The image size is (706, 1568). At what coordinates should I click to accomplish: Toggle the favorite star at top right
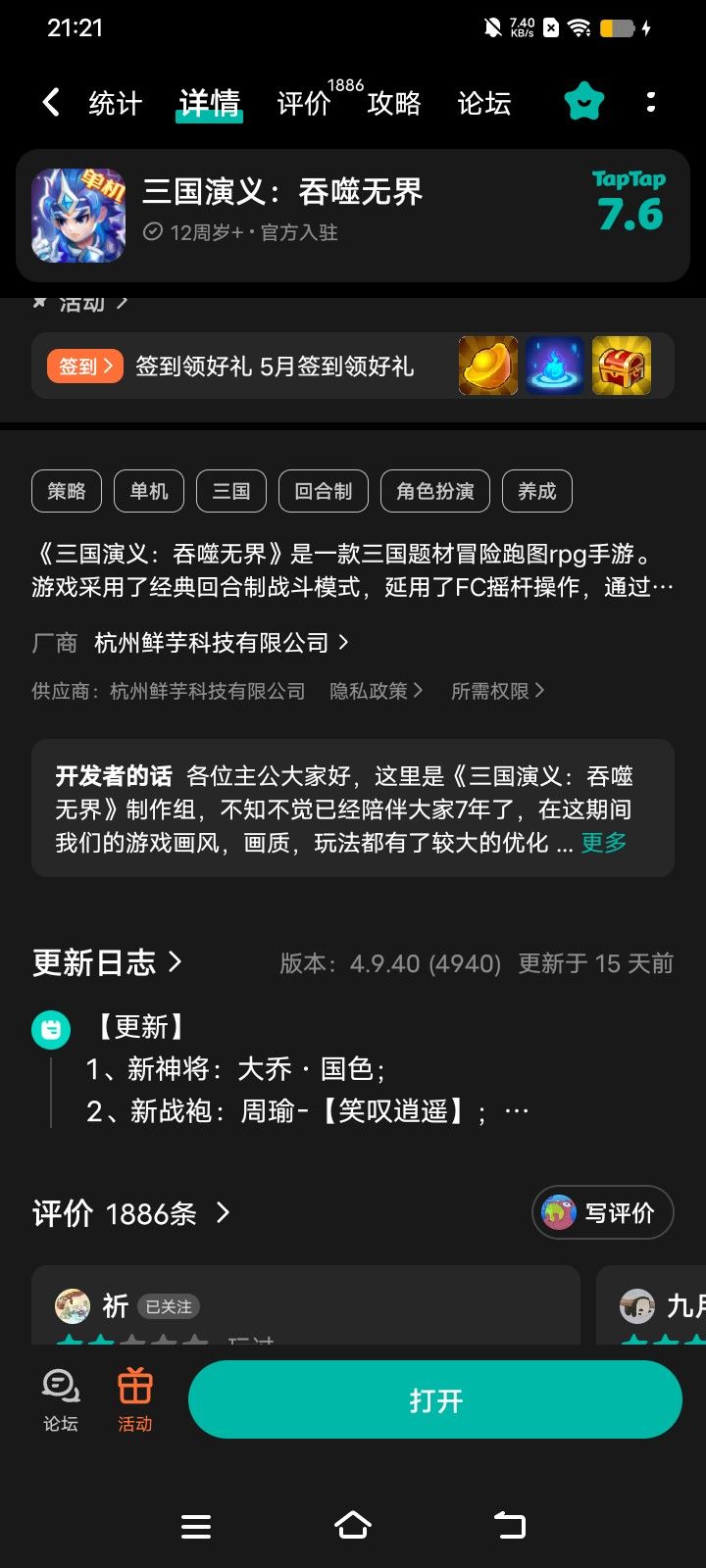583,100
